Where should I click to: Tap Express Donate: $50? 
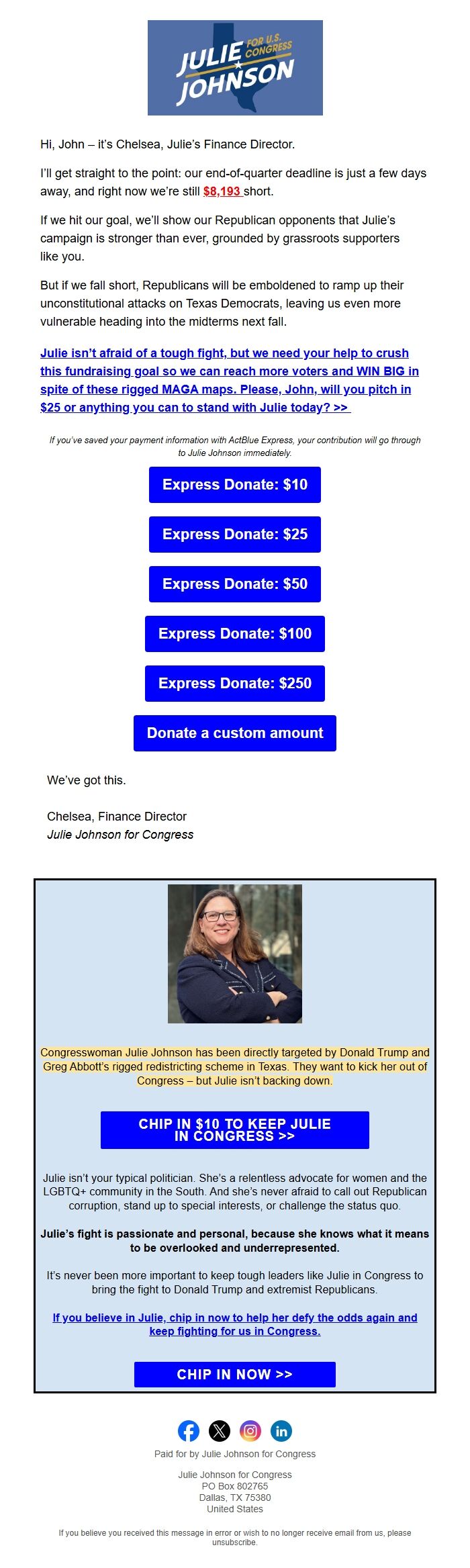click(235, 584)
